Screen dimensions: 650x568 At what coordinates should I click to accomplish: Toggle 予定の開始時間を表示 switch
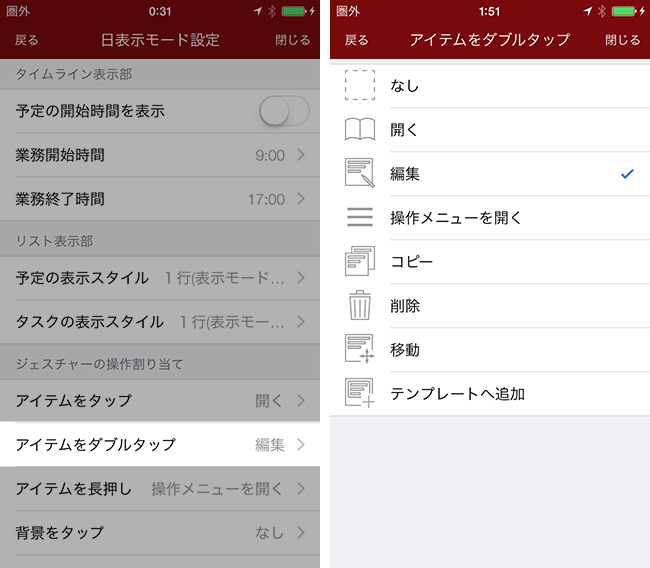pyautogui.click(x=284, y=111)
